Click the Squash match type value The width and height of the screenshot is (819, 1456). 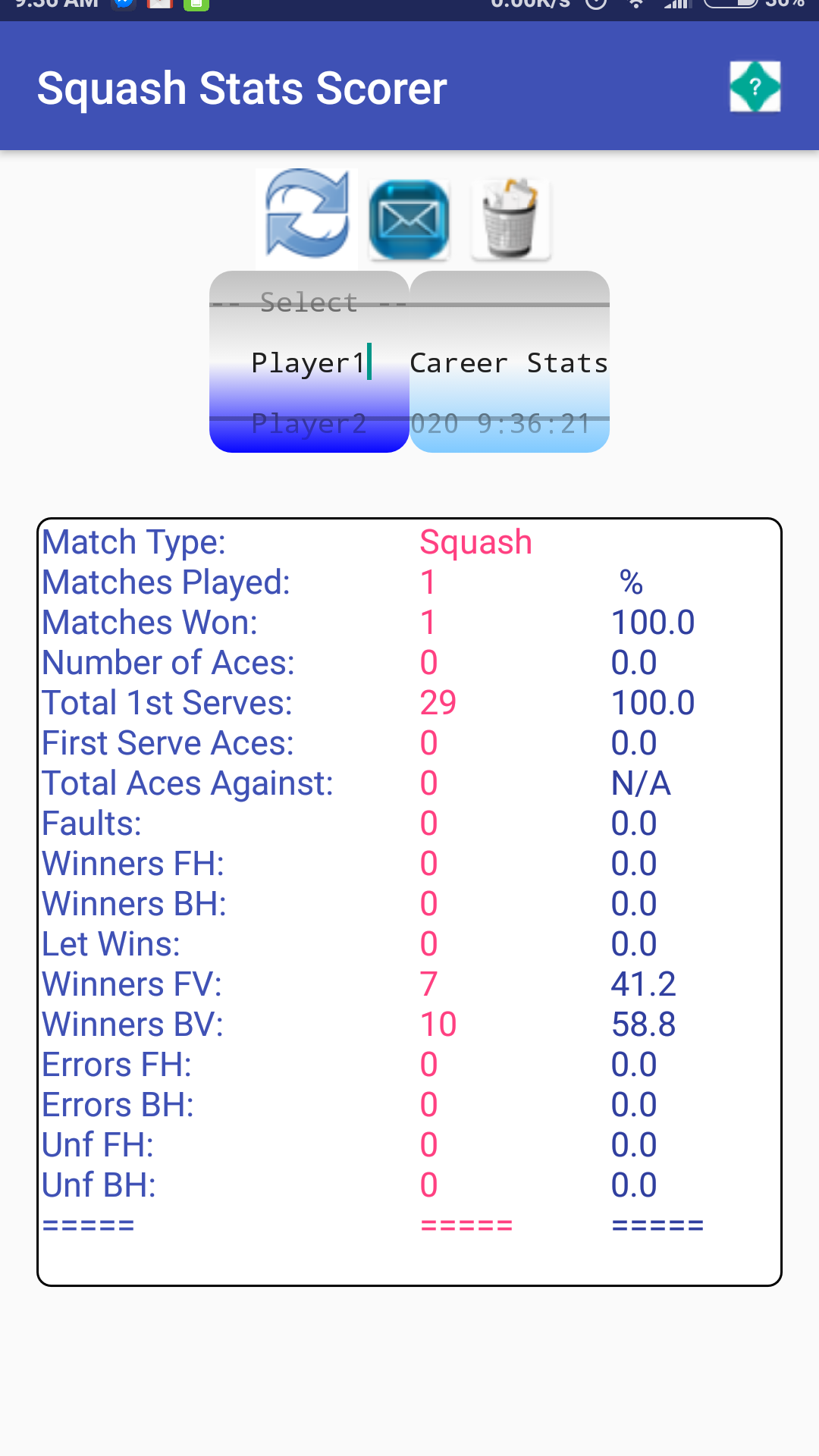(475, 541)
